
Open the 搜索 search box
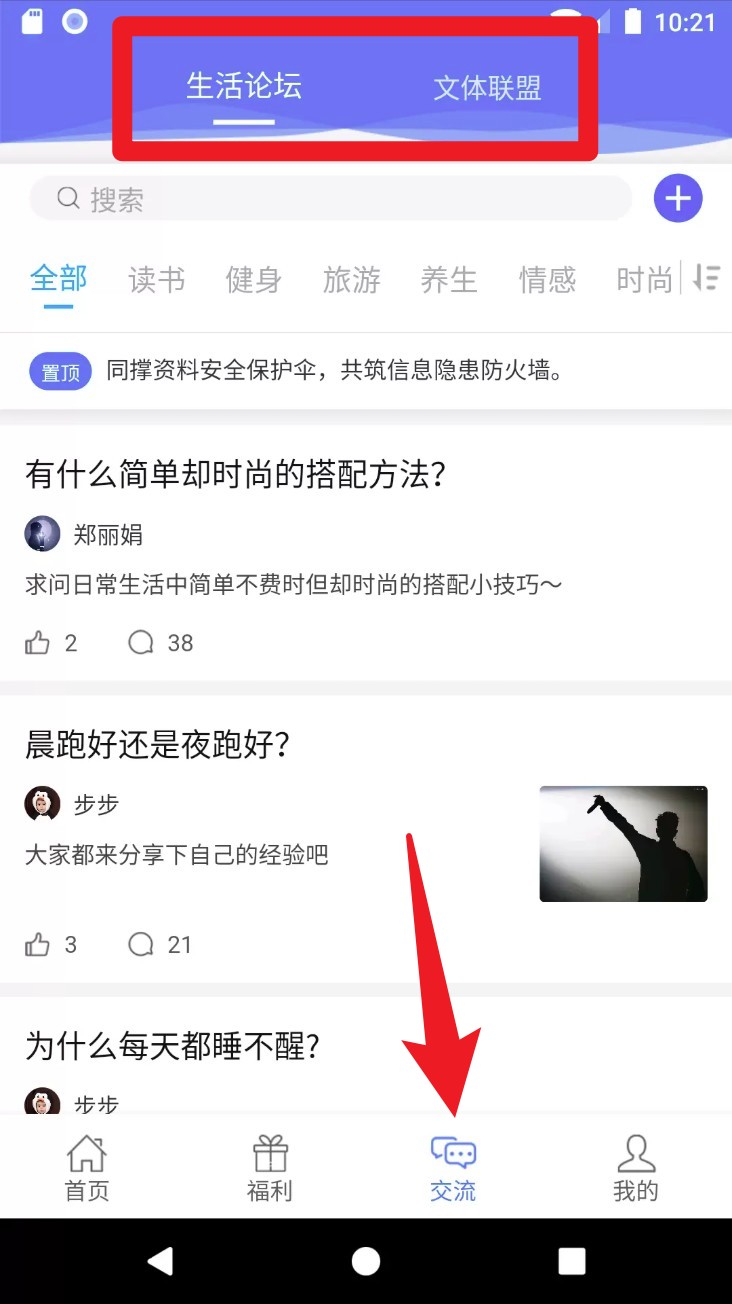[330, 199]
